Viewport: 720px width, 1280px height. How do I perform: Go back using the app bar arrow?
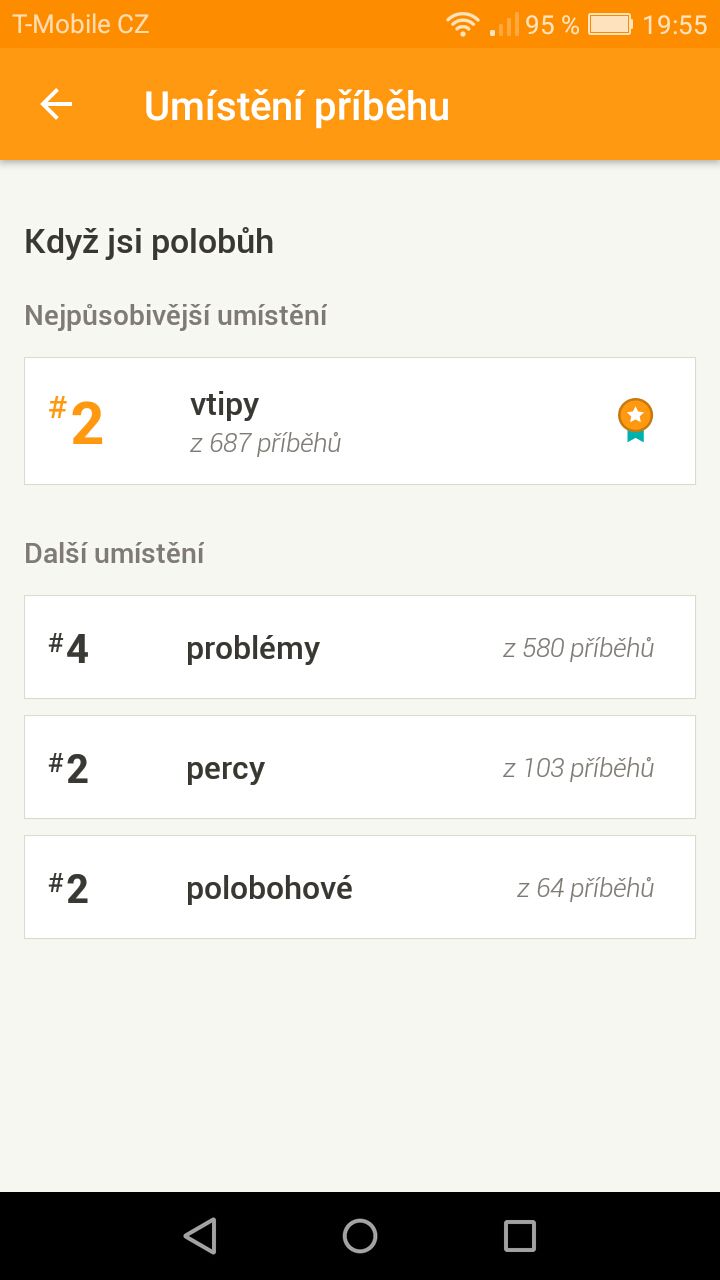pos(56,104)
